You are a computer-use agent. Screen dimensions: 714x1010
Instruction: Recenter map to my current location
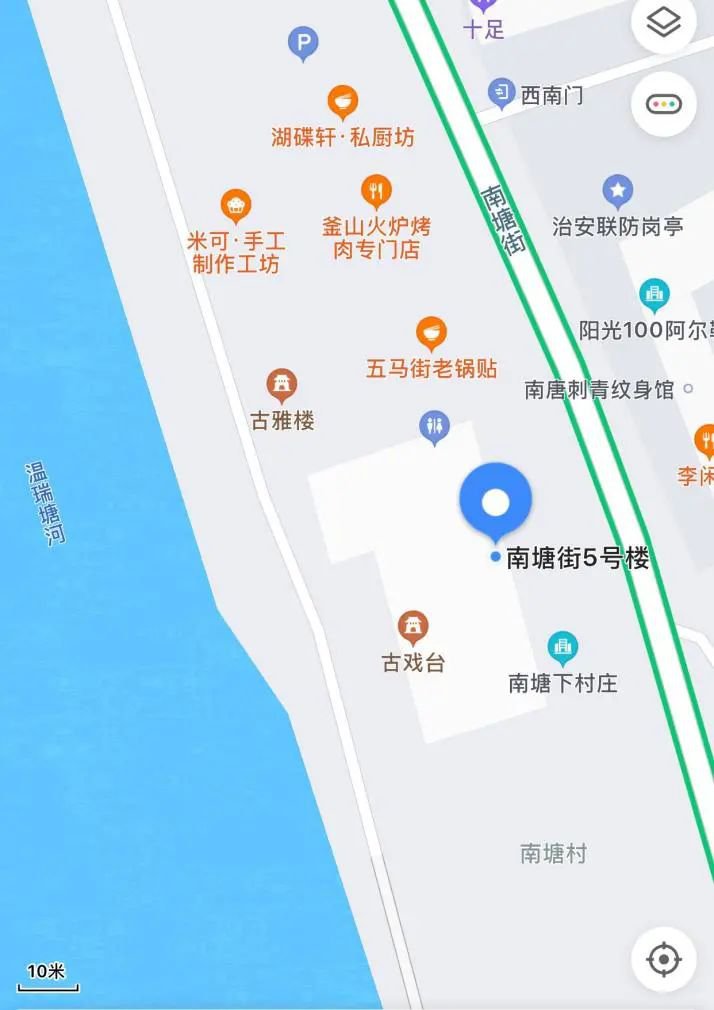click(x=663, y=959)
